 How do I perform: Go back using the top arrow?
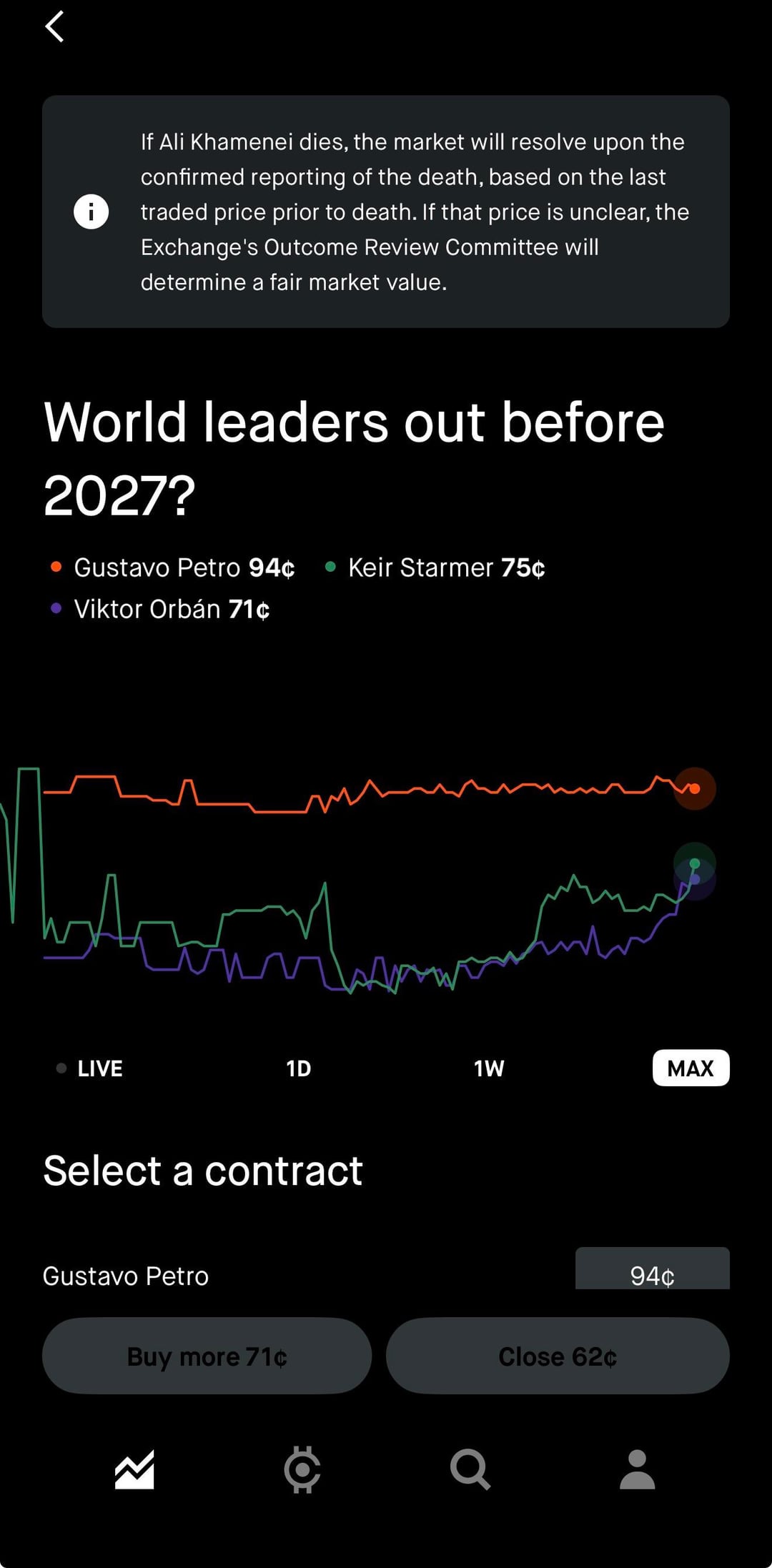pos(55,27)
